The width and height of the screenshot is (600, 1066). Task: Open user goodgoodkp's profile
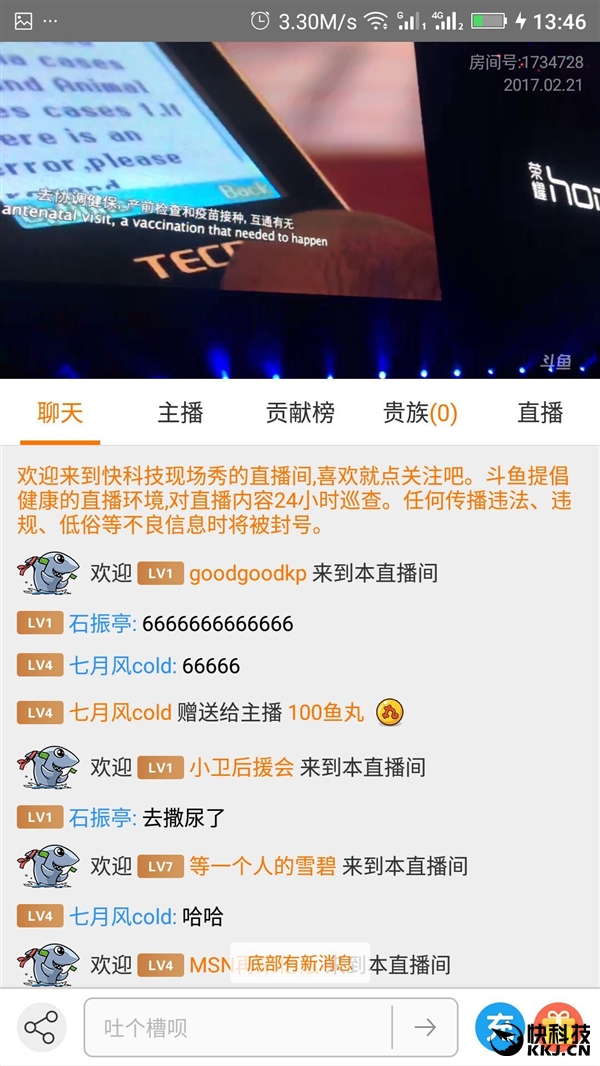[248, 573]
